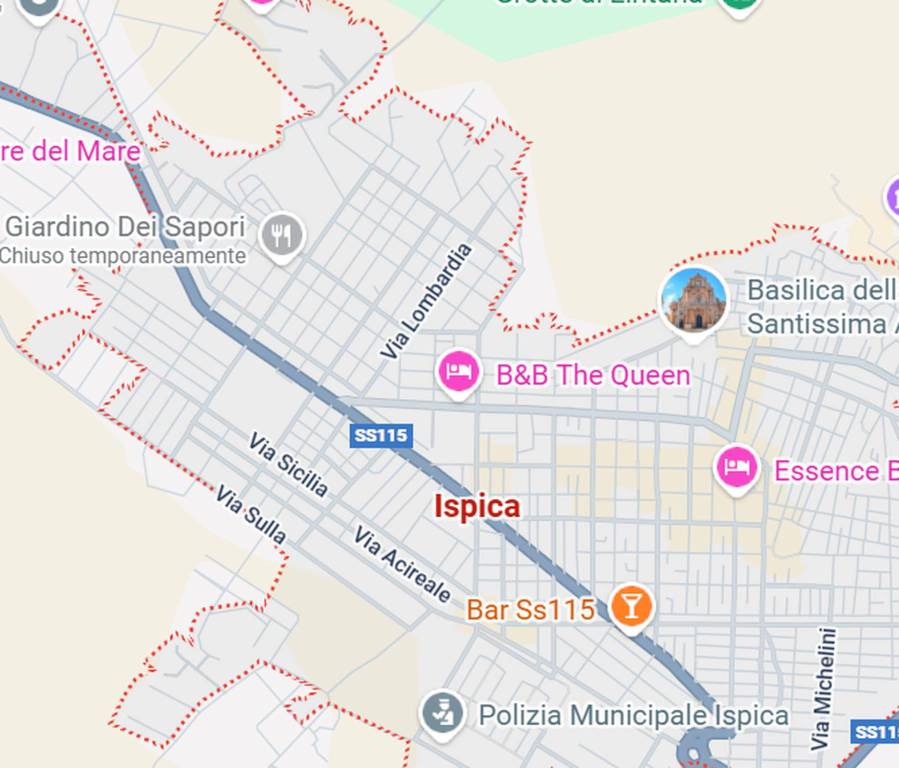
Task: Tap the Grotte di Lintana green pin
Action: tap(739, 4)
